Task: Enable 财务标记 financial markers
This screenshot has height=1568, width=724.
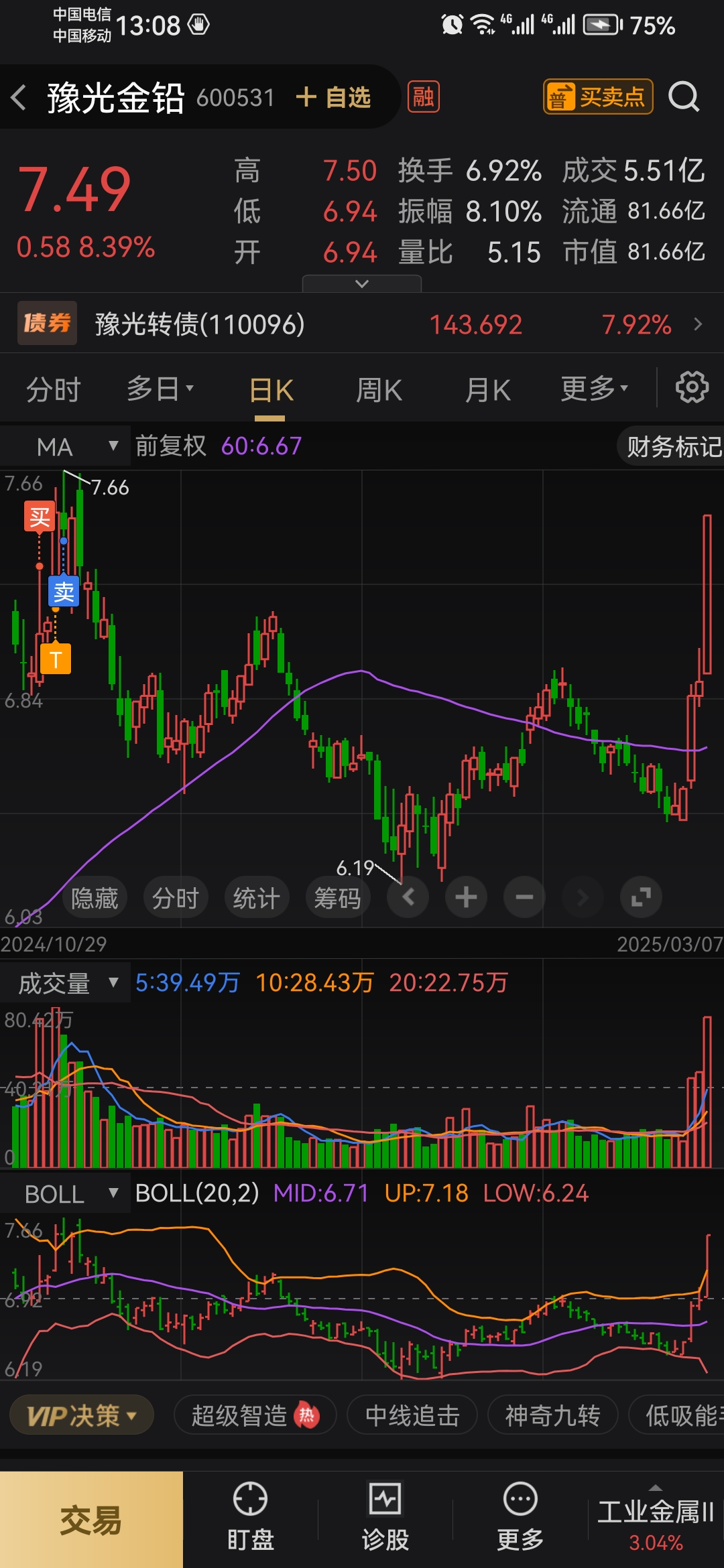Action: [670, 446]
